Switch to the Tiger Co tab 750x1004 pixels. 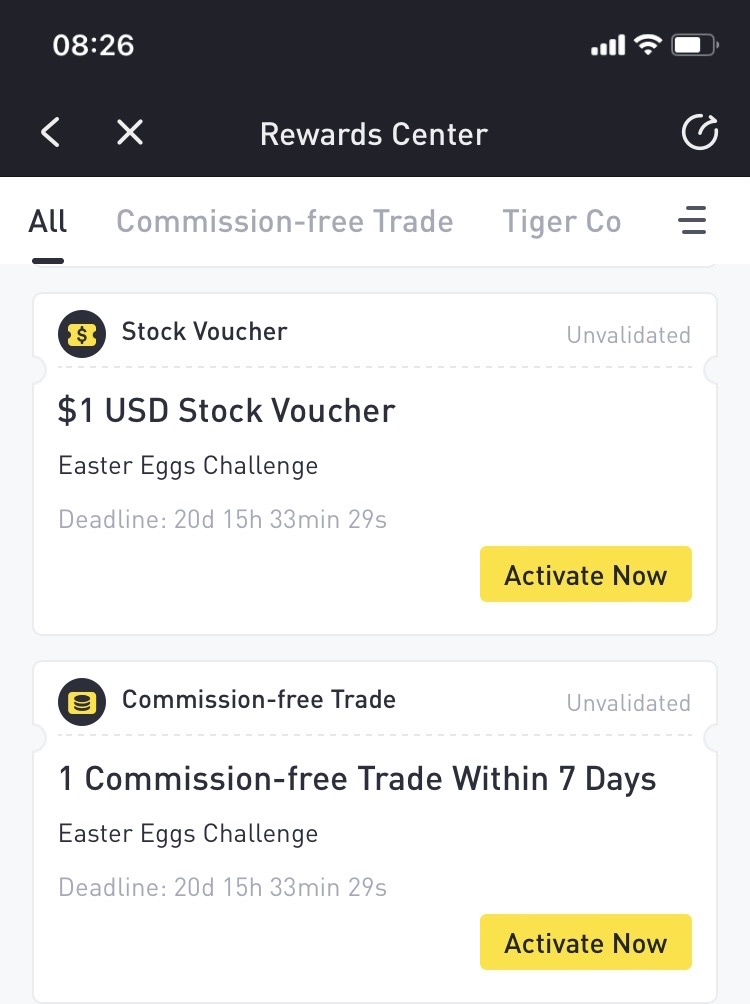pos(561,221)
